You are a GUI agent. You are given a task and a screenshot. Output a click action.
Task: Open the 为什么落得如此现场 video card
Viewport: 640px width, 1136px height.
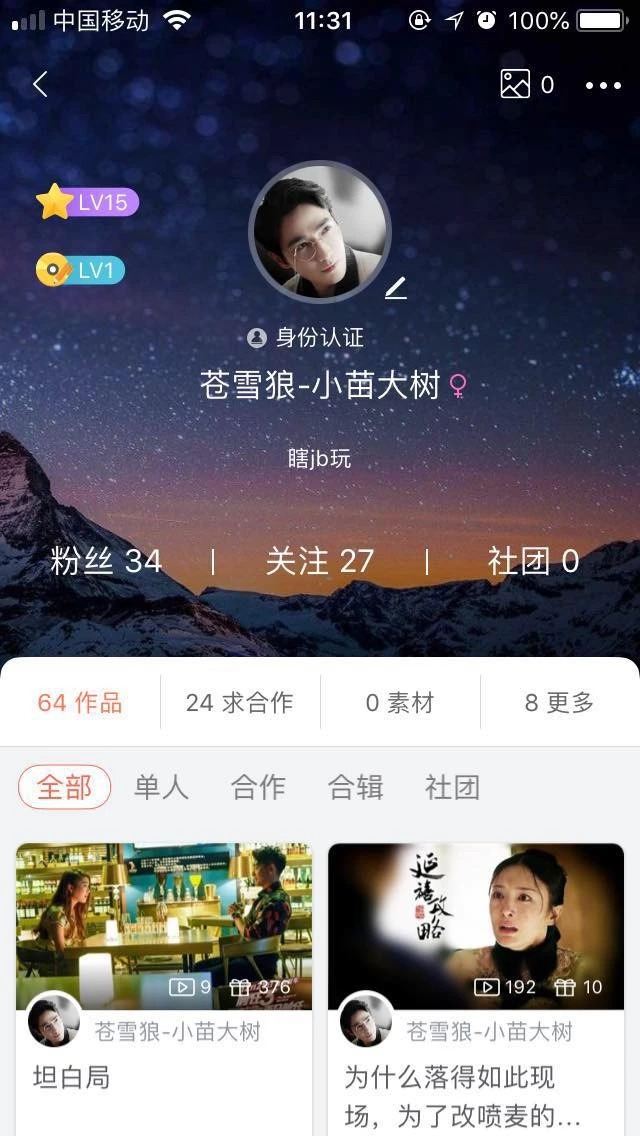click(476, 926)
